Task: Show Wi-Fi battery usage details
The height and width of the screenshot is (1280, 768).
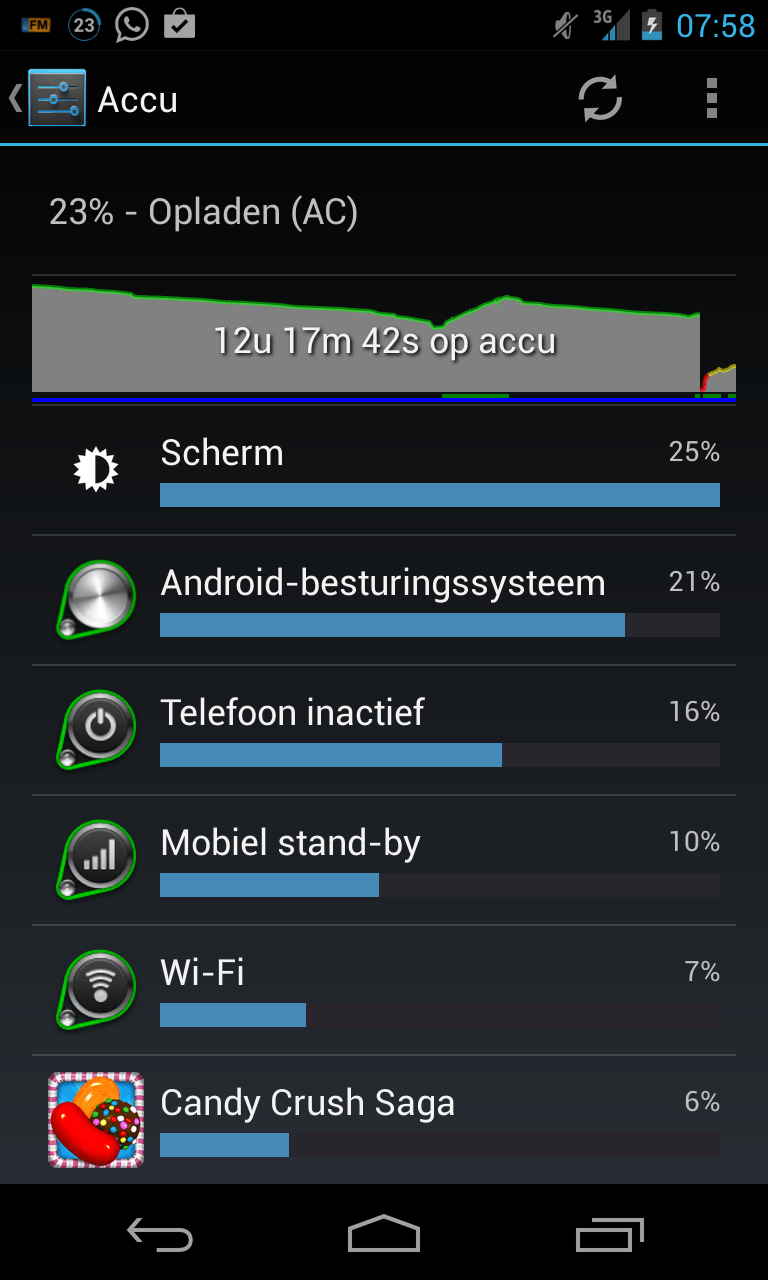Action: pos(384,990)
